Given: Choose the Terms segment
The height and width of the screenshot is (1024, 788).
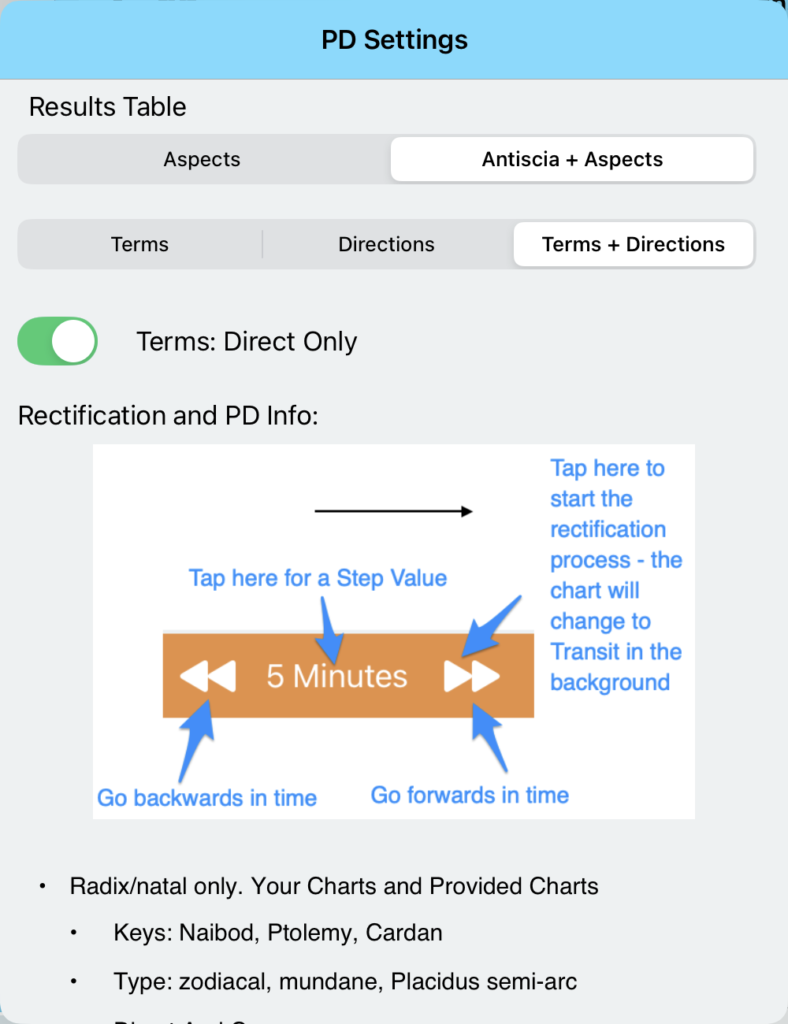Looking at the screenshot, I should tap(140, 244).
